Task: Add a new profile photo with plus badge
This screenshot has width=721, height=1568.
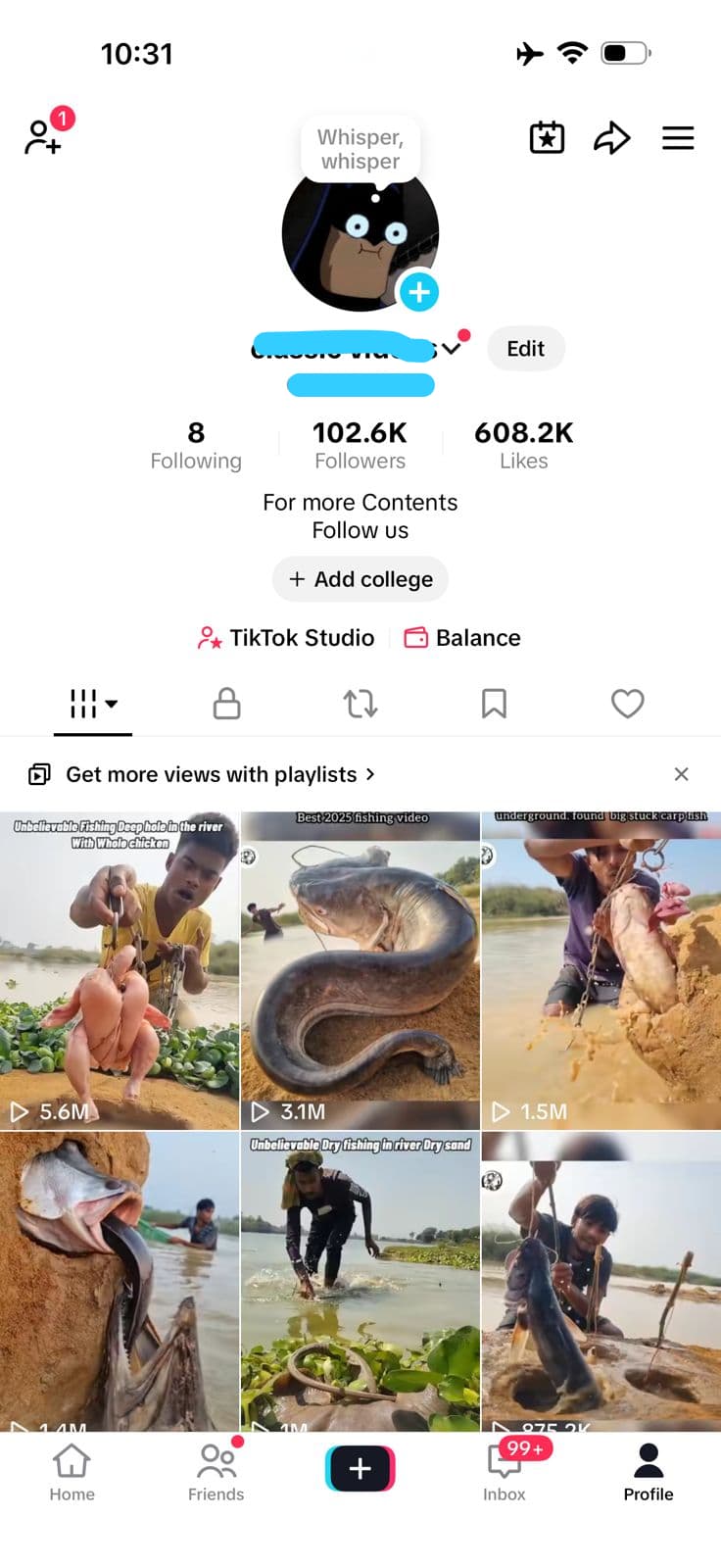Action: coord(419,292)
